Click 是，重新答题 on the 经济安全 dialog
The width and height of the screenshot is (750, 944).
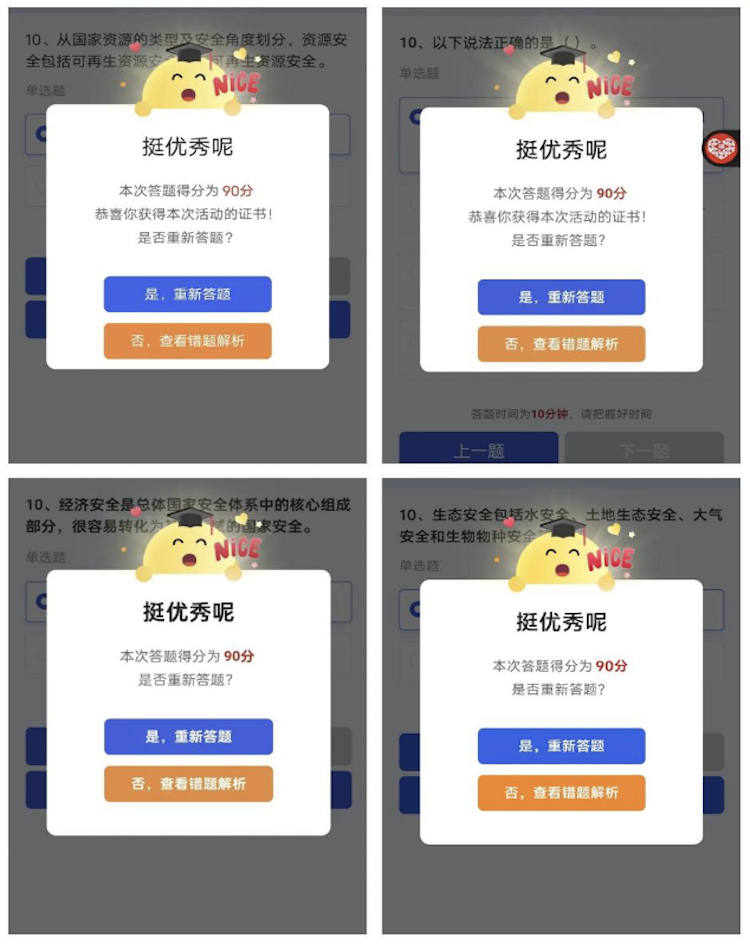188,736
